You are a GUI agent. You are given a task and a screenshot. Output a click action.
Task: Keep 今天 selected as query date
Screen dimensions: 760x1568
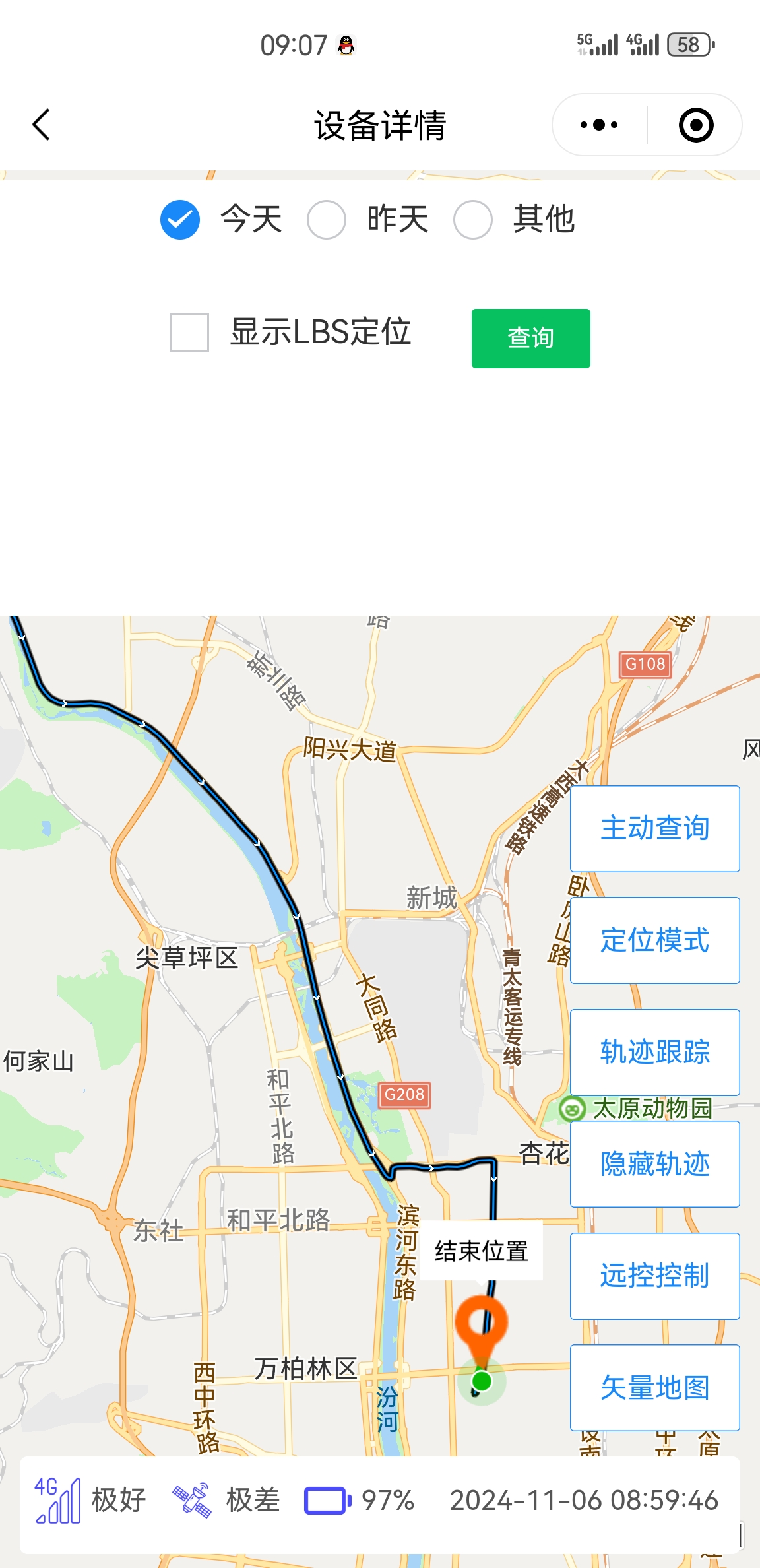(178, 219)
